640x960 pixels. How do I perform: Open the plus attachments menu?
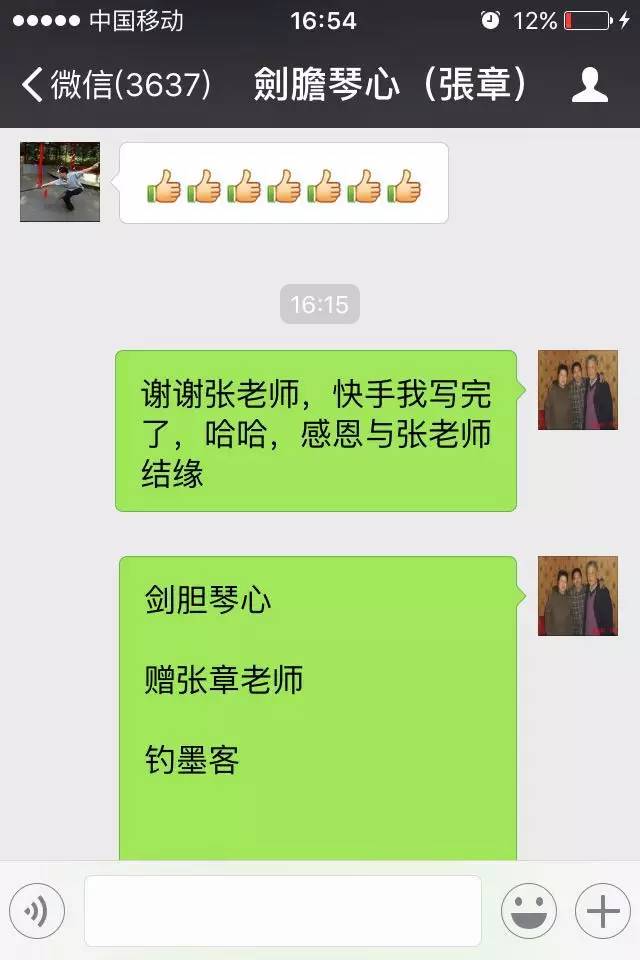[602, 911]
